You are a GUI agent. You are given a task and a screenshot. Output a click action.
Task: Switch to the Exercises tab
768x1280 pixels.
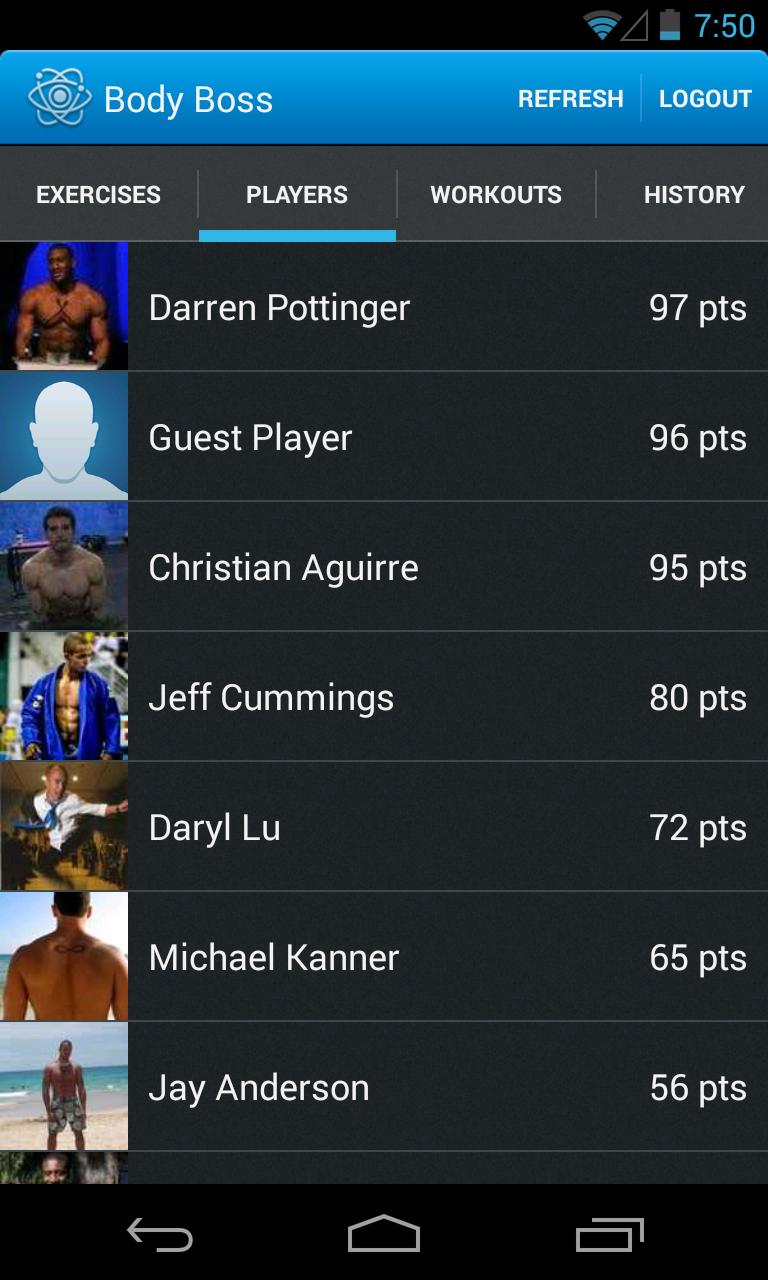[98, 195]
